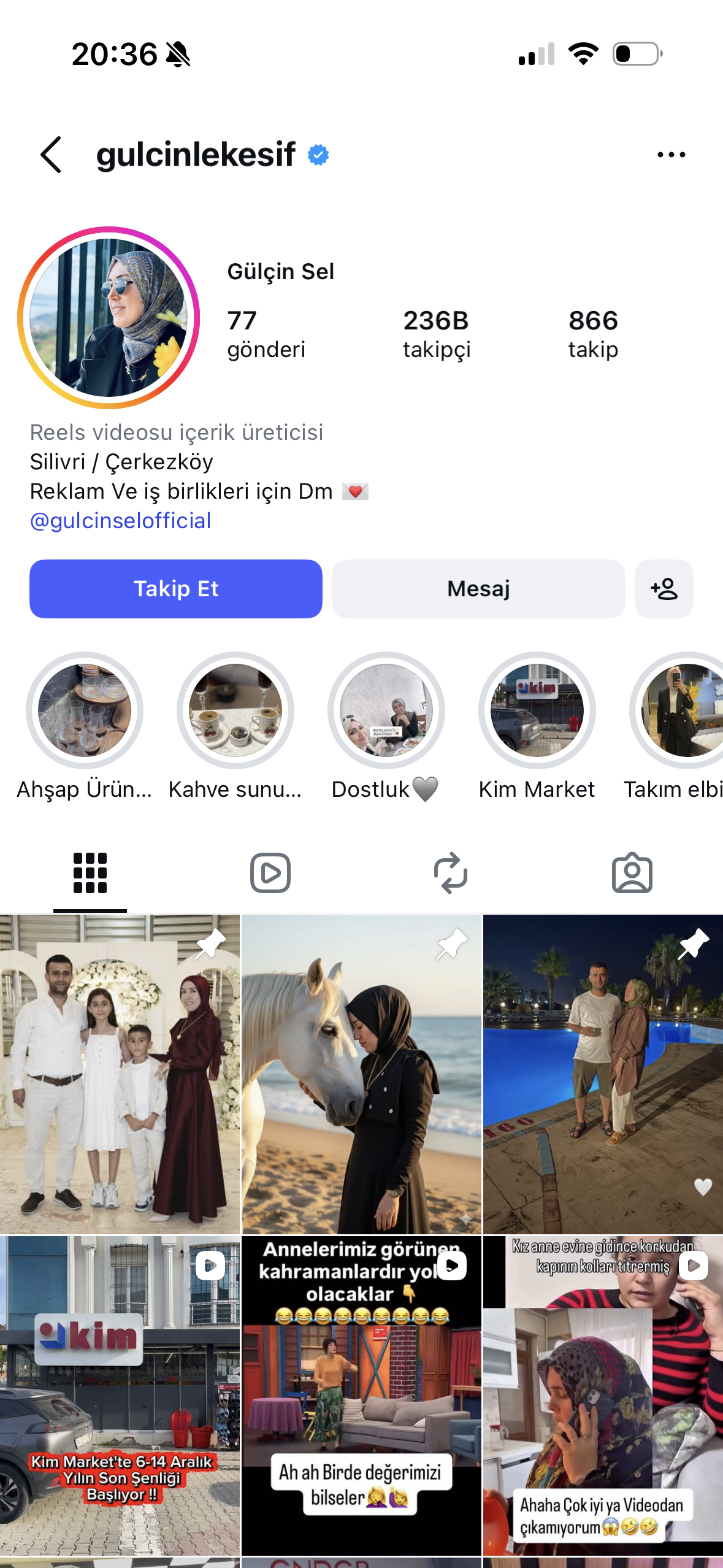
Task: View the profile picture story
Action: pyautogui.click(x=109, y=318)
